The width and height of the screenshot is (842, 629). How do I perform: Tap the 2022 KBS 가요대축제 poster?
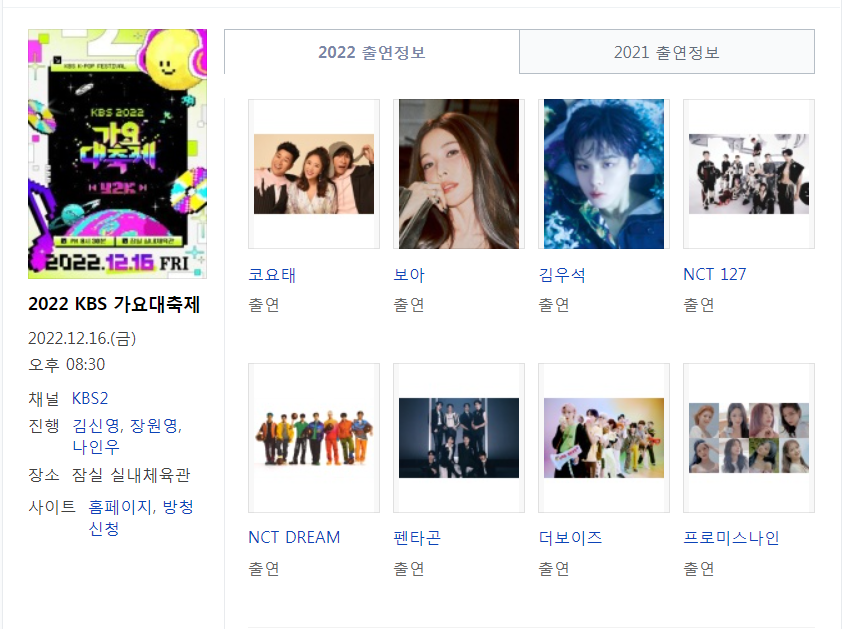coord(117,154)
